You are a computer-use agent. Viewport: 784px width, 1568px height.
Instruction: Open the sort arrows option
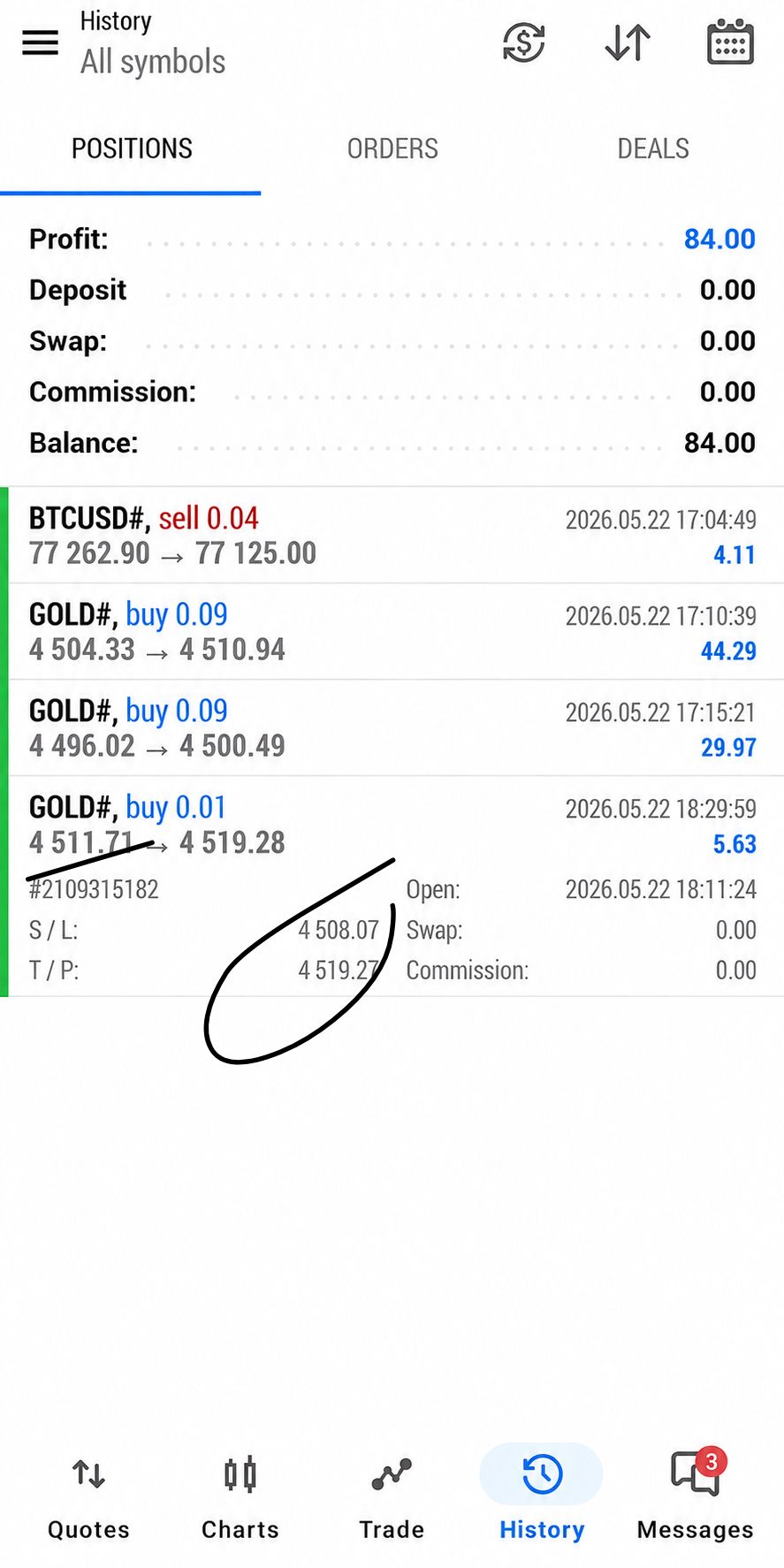pos(628,42)
